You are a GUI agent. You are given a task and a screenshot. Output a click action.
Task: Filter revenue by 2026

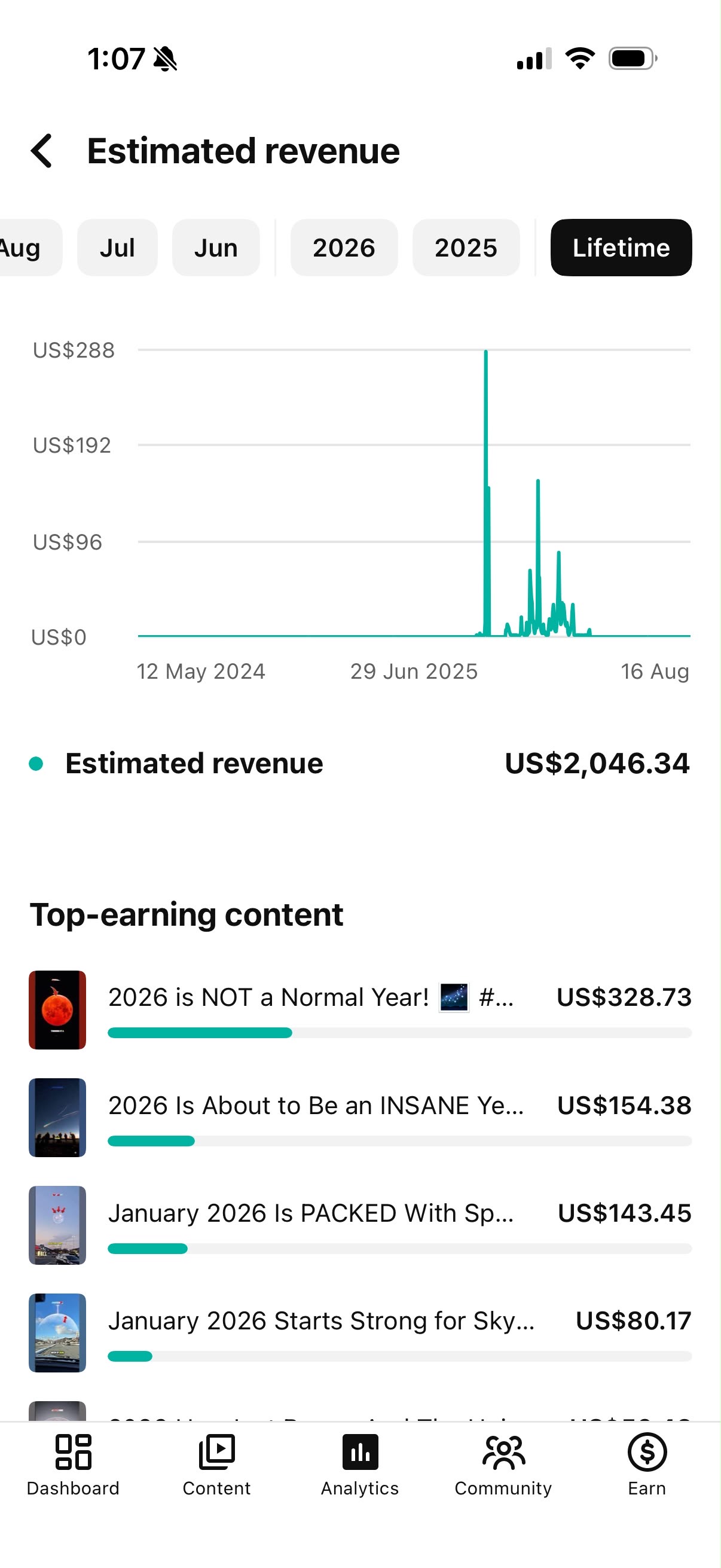[344, 248]
